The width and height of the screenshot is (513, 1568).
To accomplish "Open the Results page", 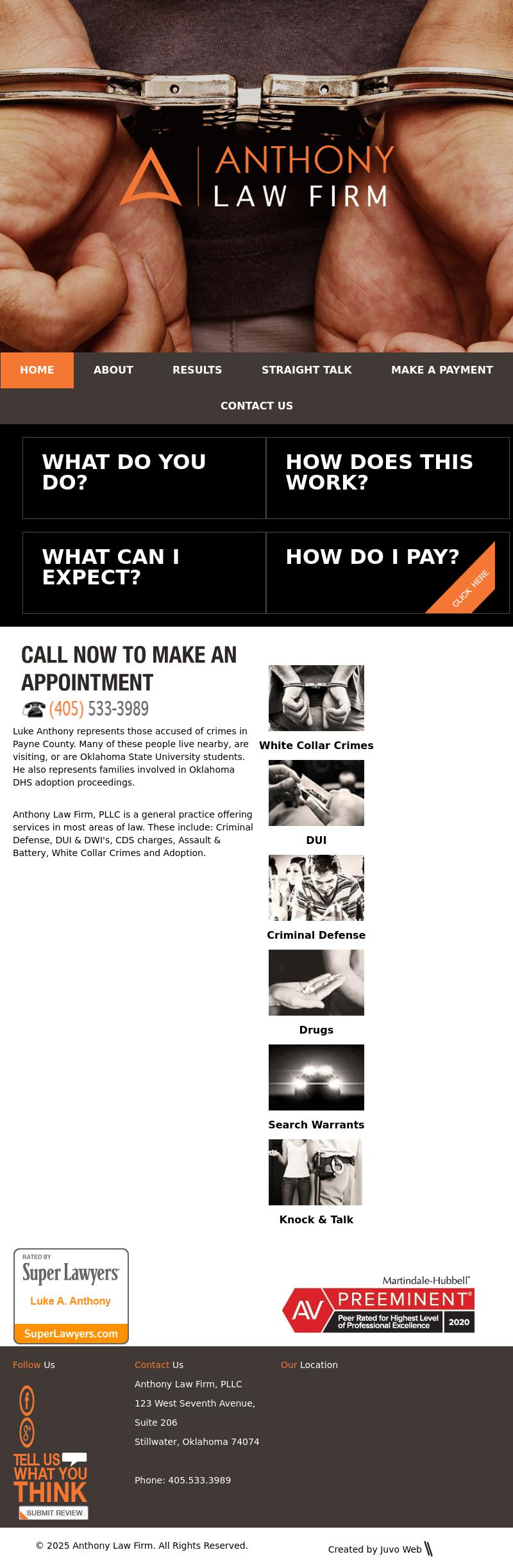I will coord(197,370).
